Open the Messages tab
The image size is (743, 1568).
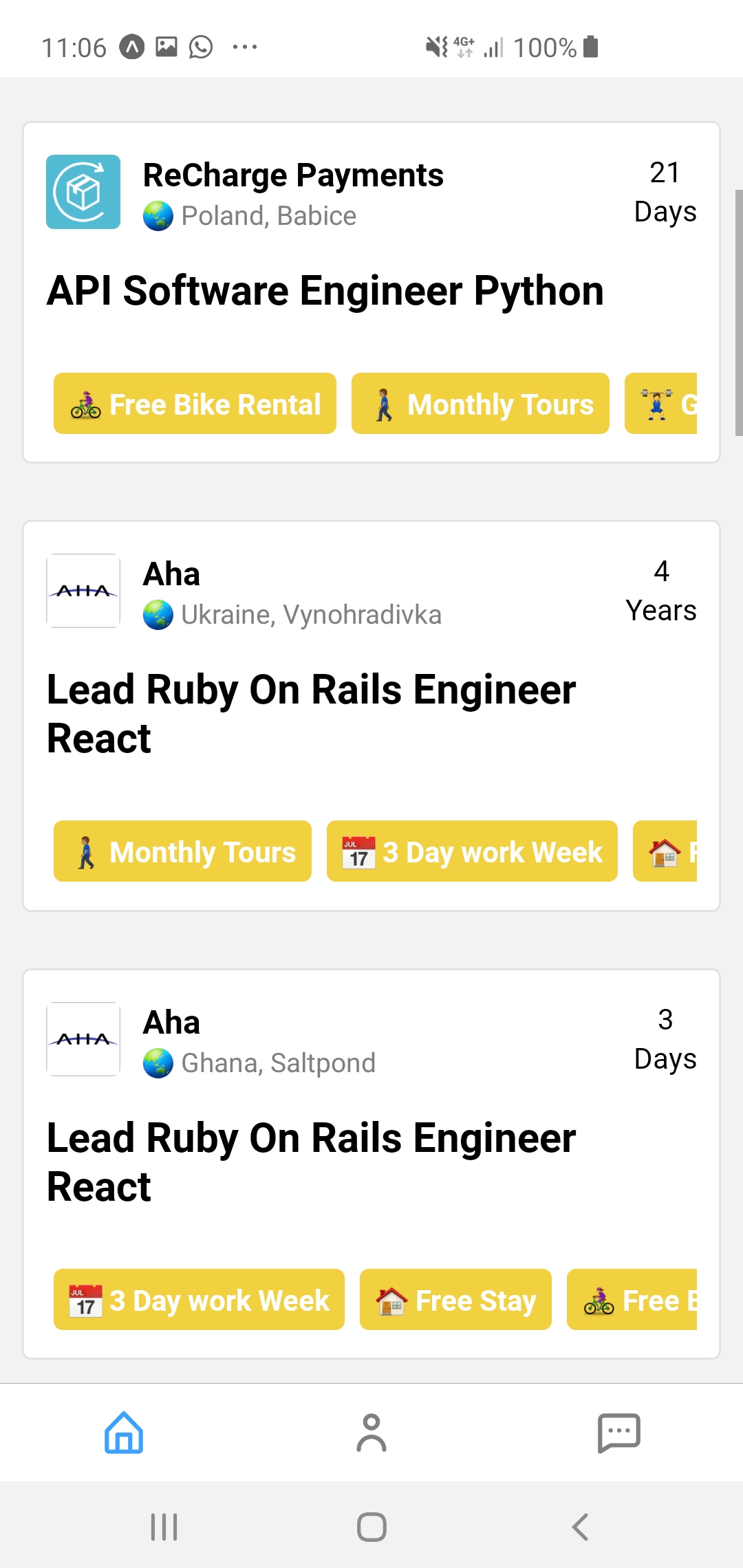[619, 1433]
